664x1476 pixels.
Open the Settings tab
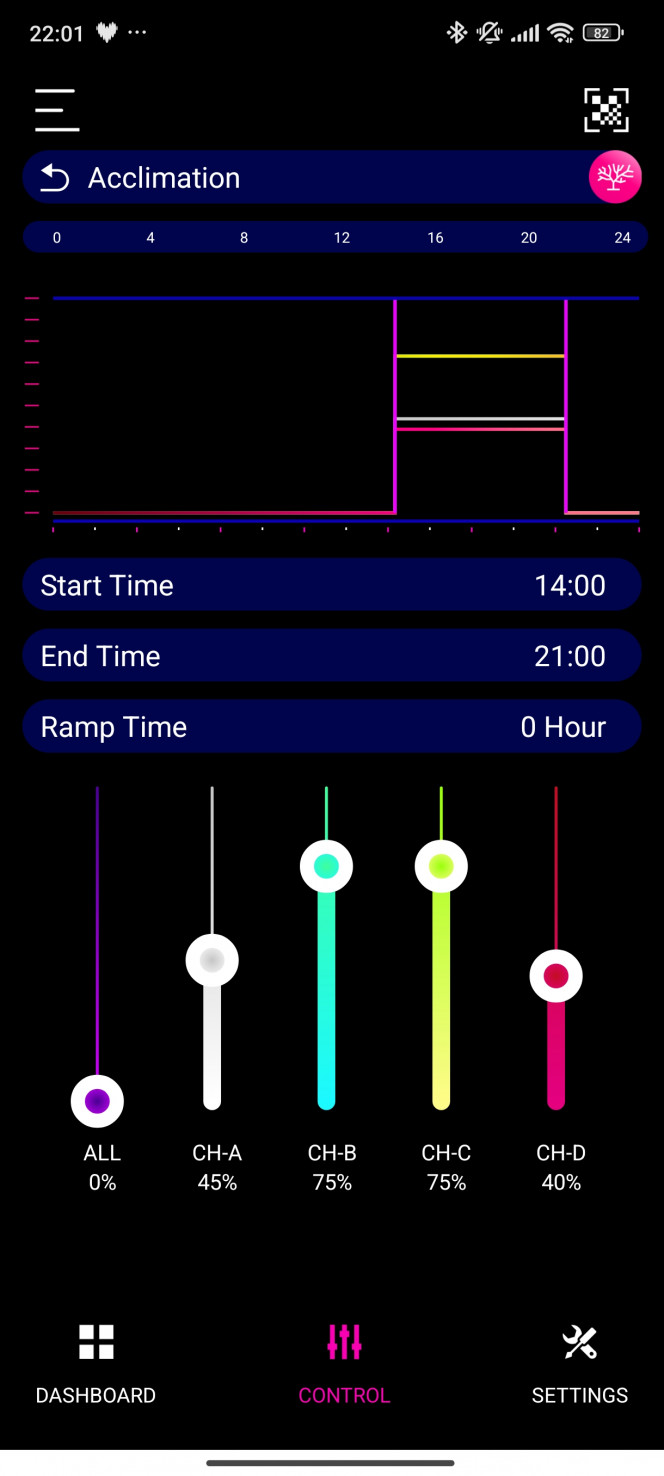pyautogui.click(x=580, y=1364)
